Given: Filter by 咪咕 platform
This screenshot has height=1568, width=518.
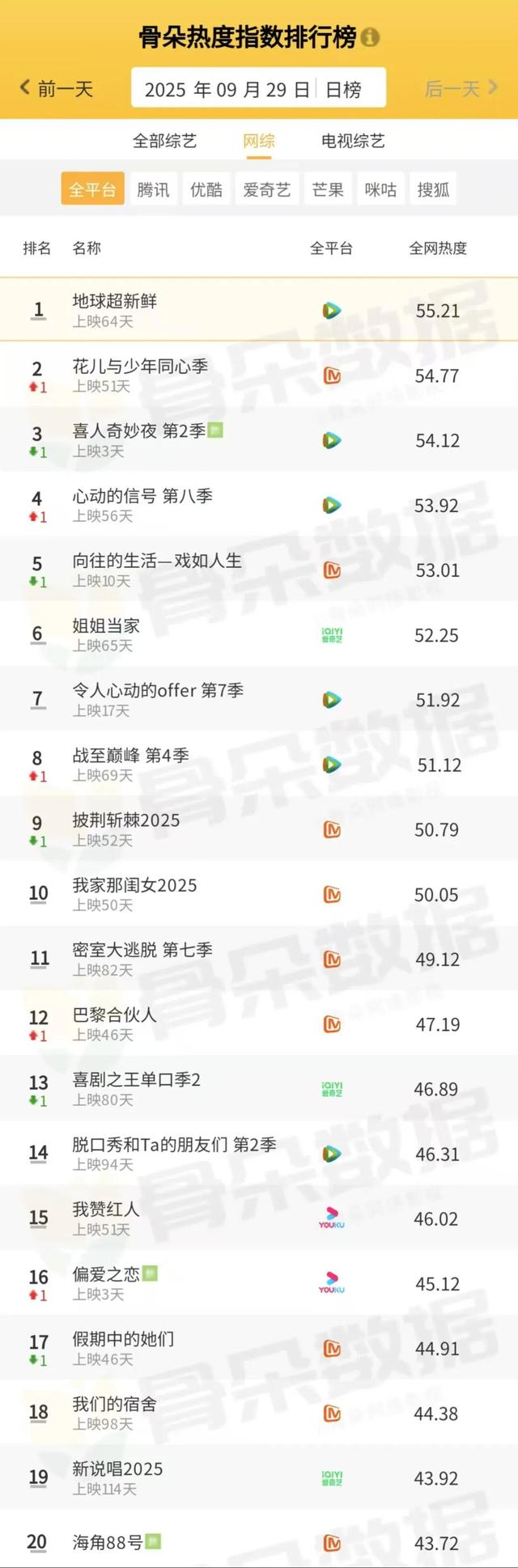Looking at the screenshot, I should pos(380,189).
